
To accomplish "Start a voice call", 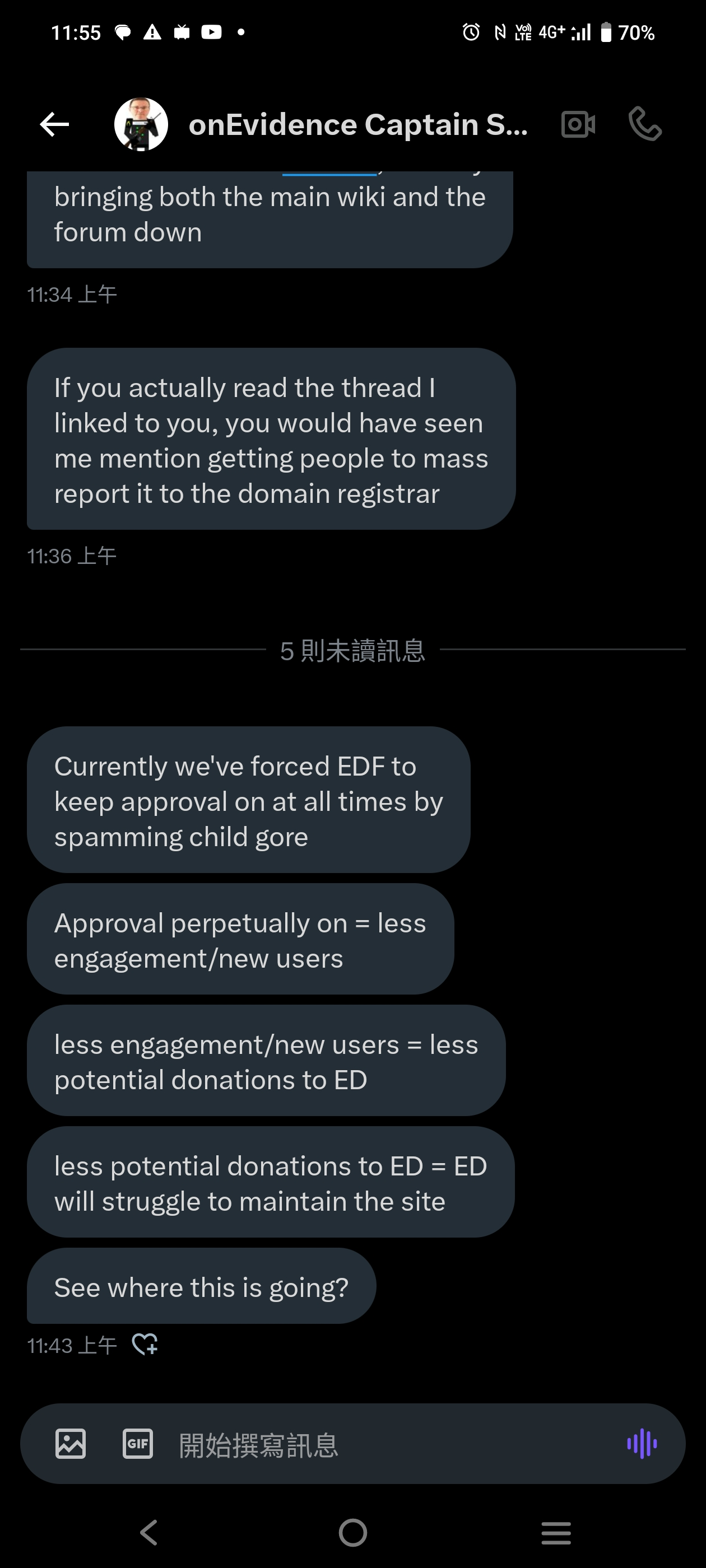I will coord(644,125).
